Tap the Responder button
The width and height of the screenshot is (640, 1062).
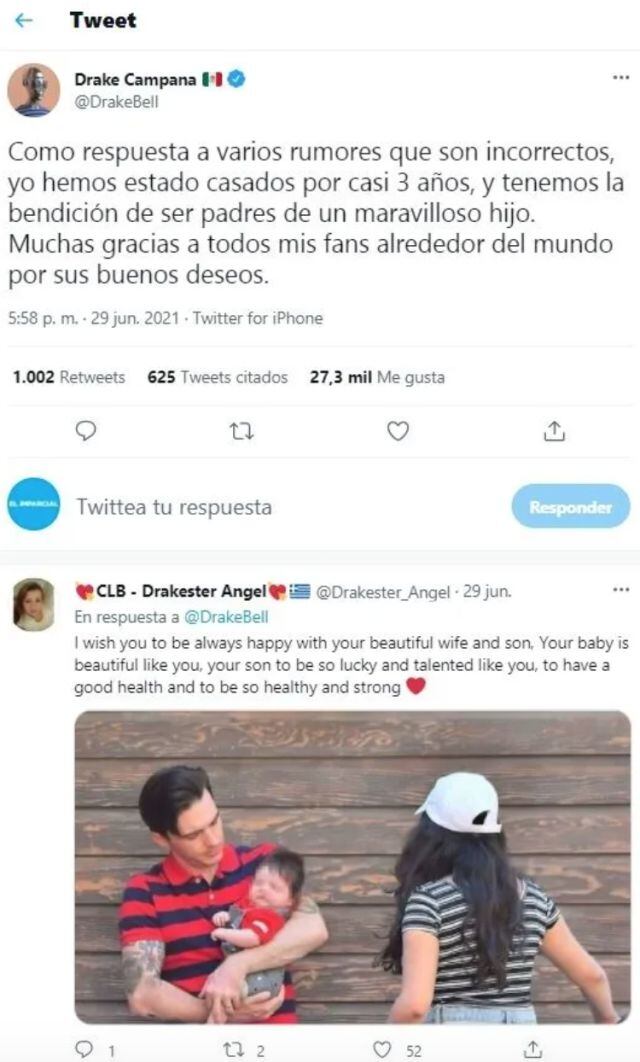[x=570, y=507]
